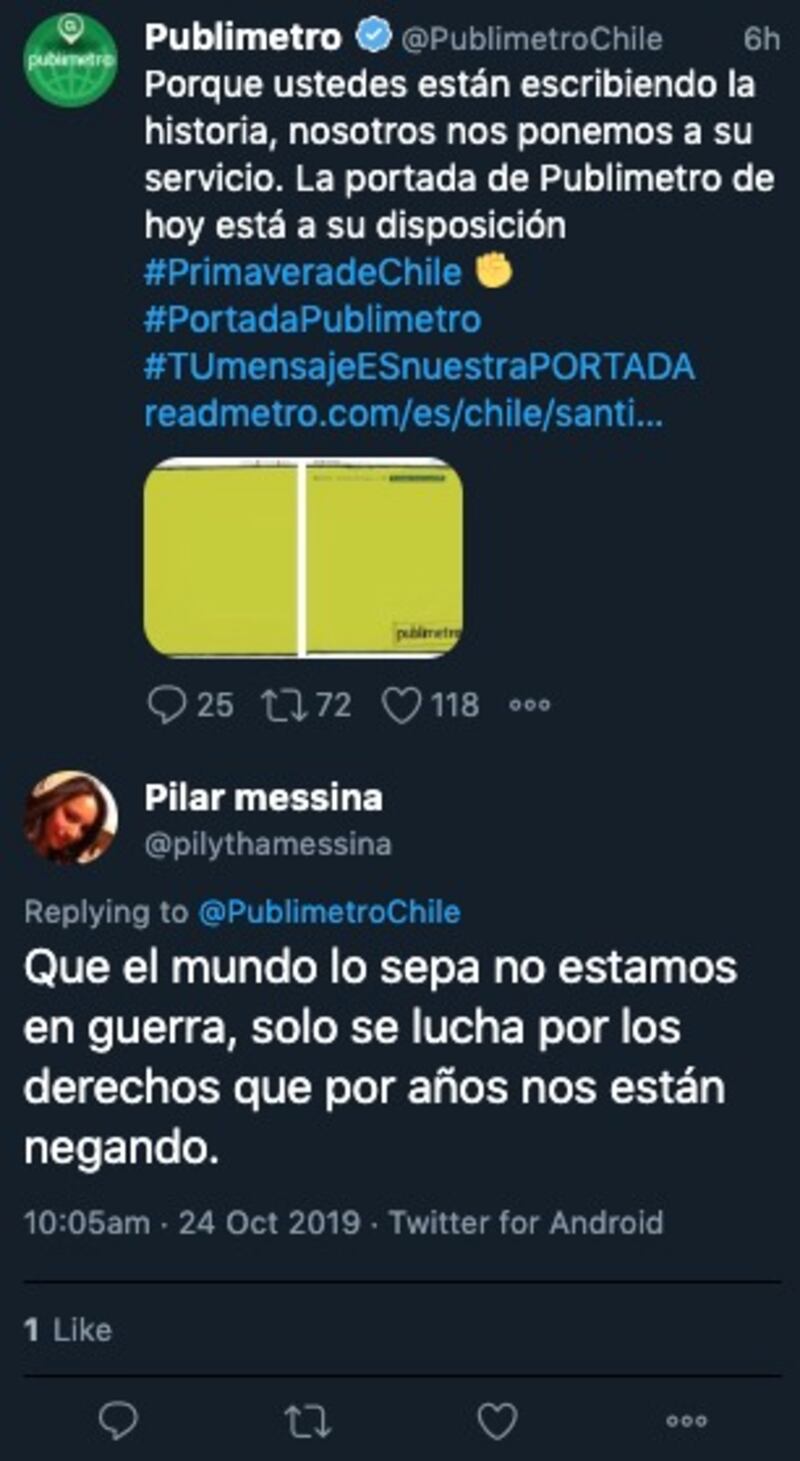Open the #TUmensajeESnuestraPORTADA hashtag
The height and width of the screenshot is (1461, 800).
419,367
